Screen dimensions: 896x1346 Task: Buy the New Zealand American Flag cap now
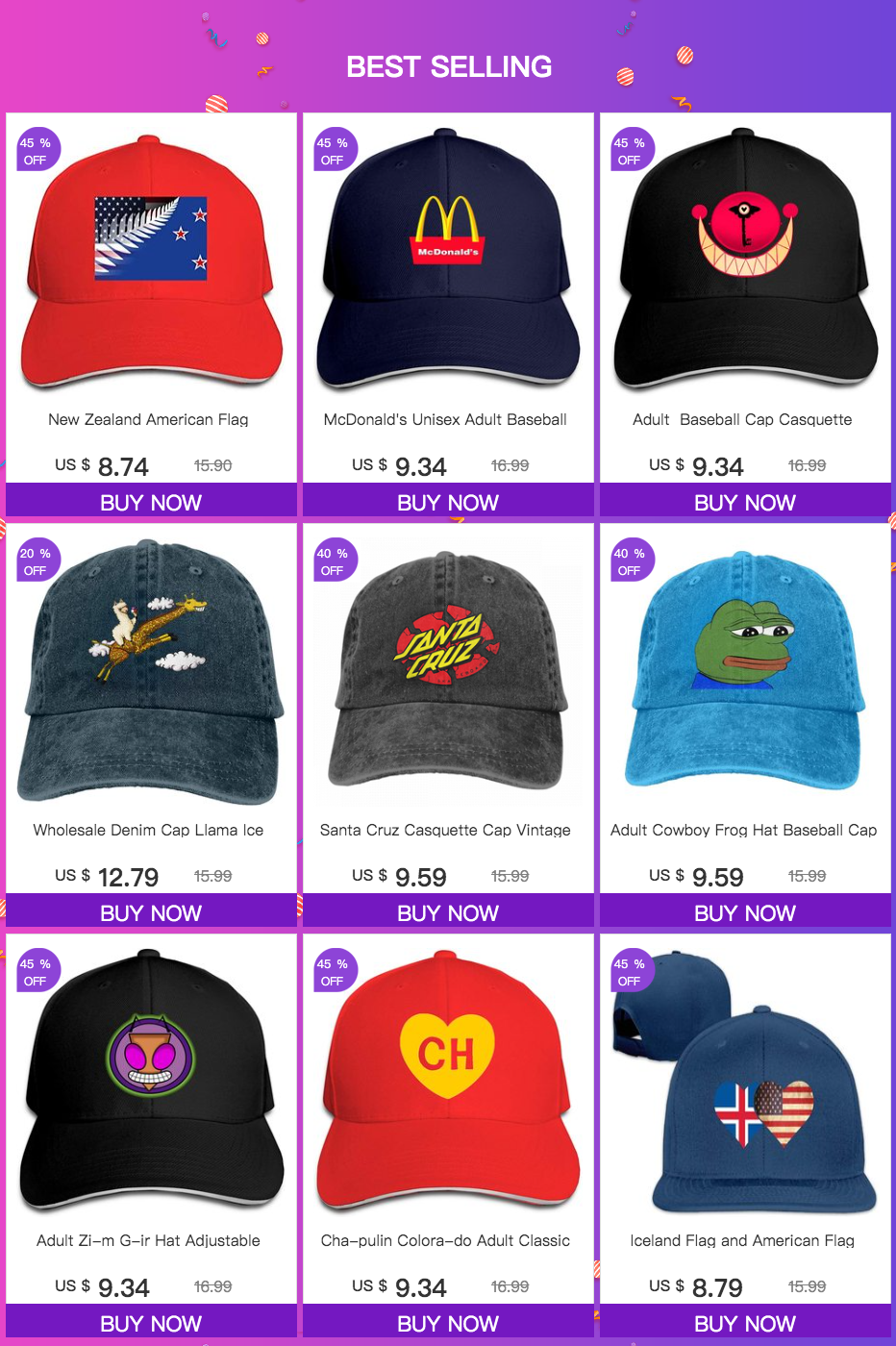pyautogui.click(x=151, y=502)
